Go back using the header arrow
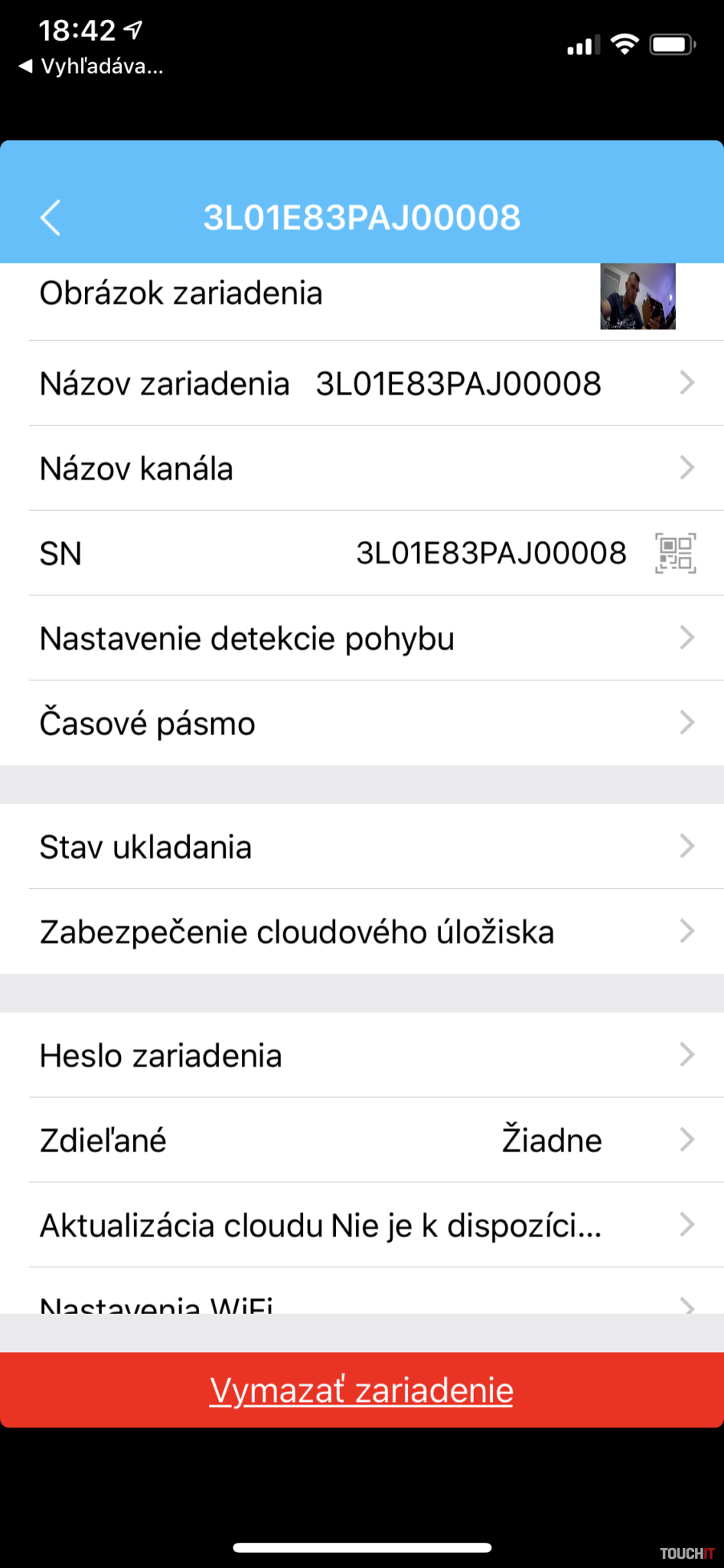Viewport: 724px width, 1568px height. (x=51, y=218)
